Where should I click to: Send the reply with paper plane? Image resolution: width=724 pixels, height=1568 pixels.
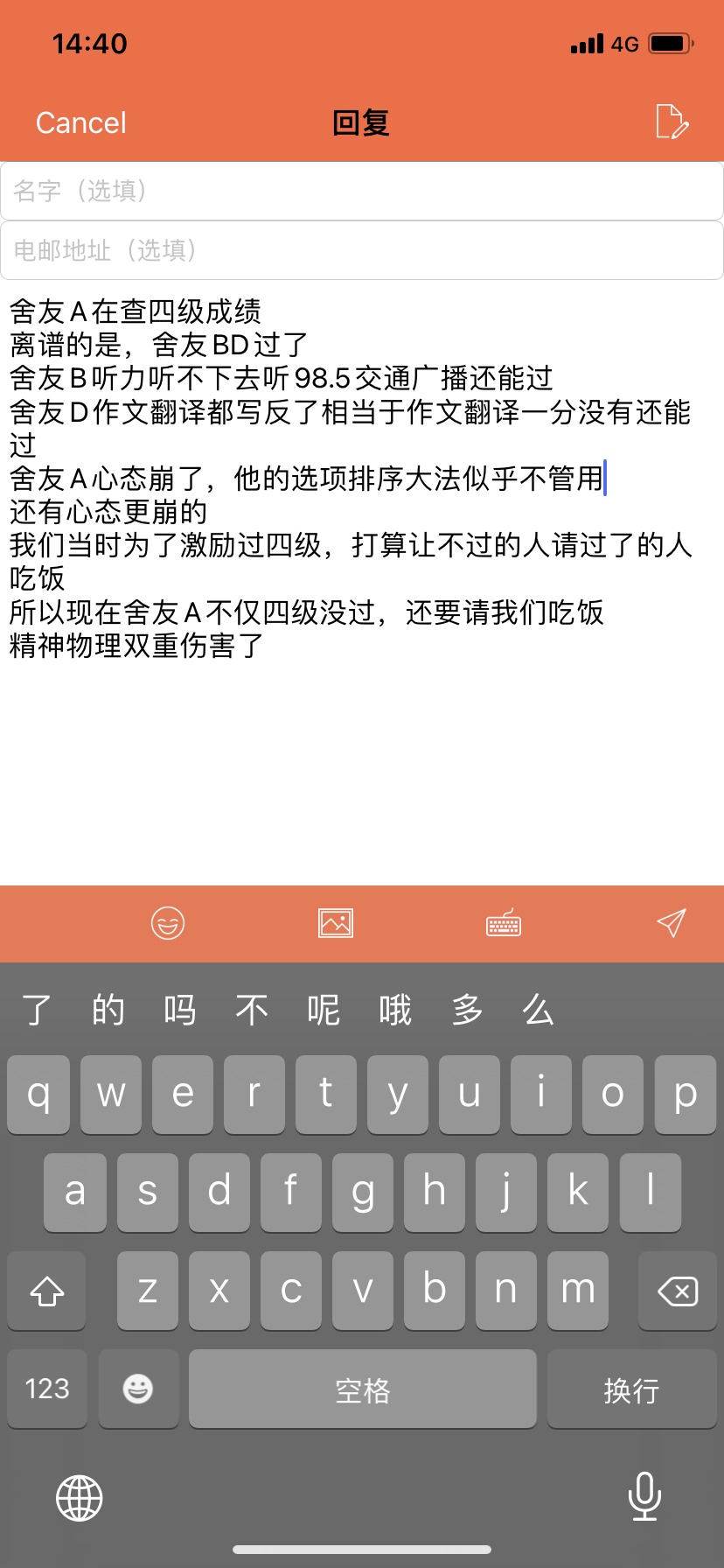(671, 923)
